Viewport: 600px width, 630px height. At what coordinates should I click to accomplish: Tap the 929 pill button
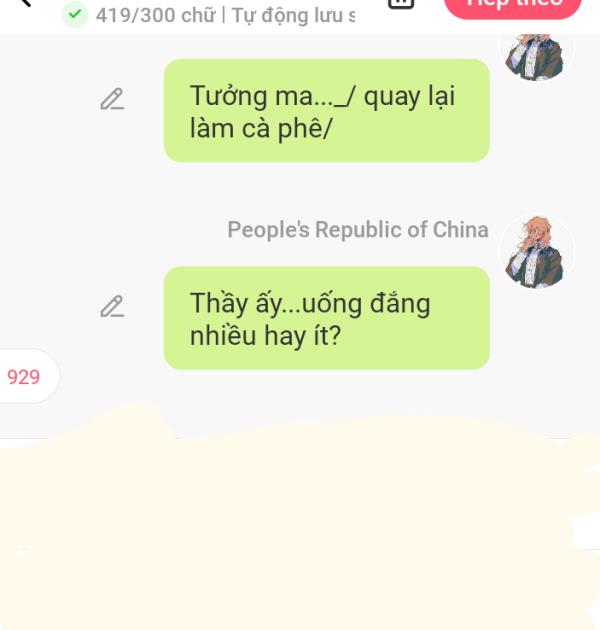click(26, 376)
